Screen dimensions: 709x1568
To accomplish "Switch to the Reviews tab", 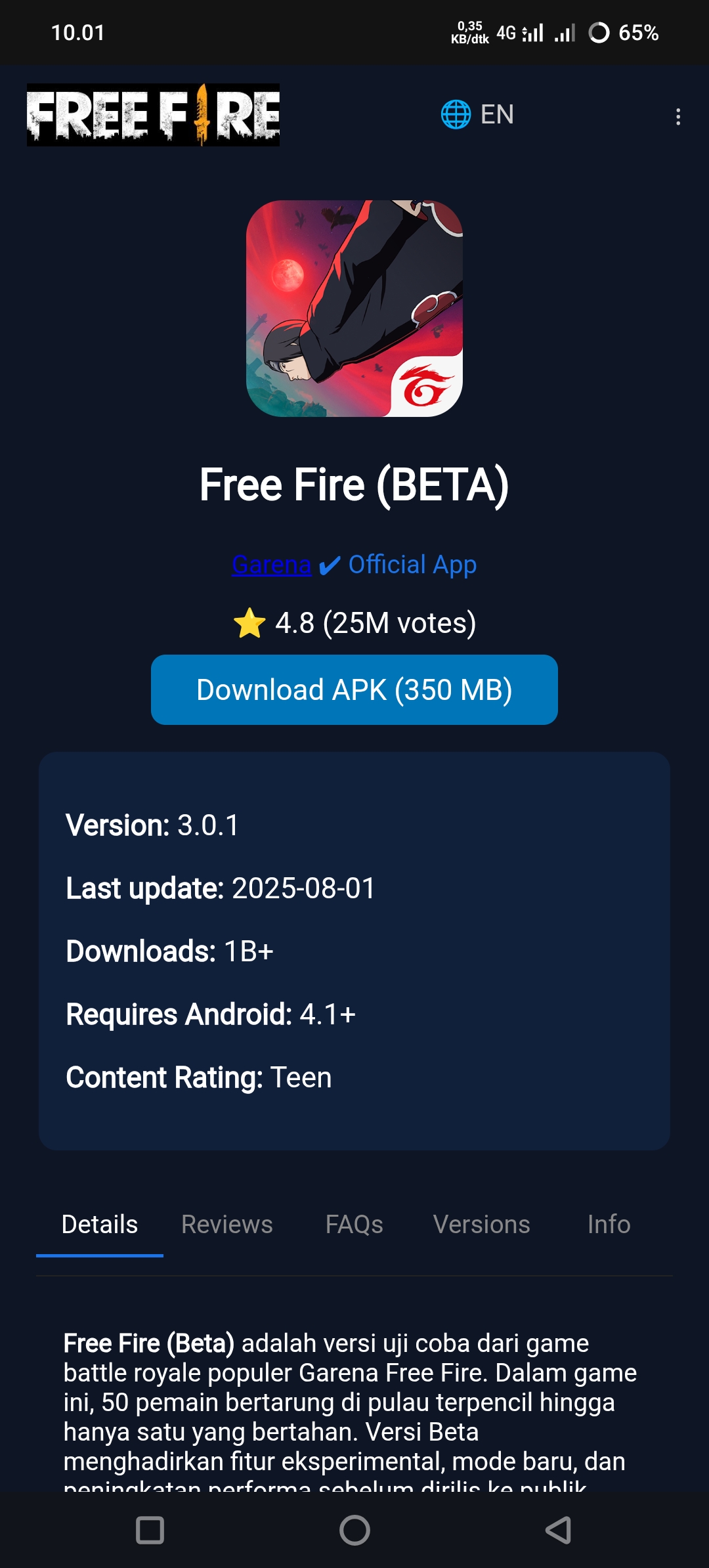I will 227,1225.
